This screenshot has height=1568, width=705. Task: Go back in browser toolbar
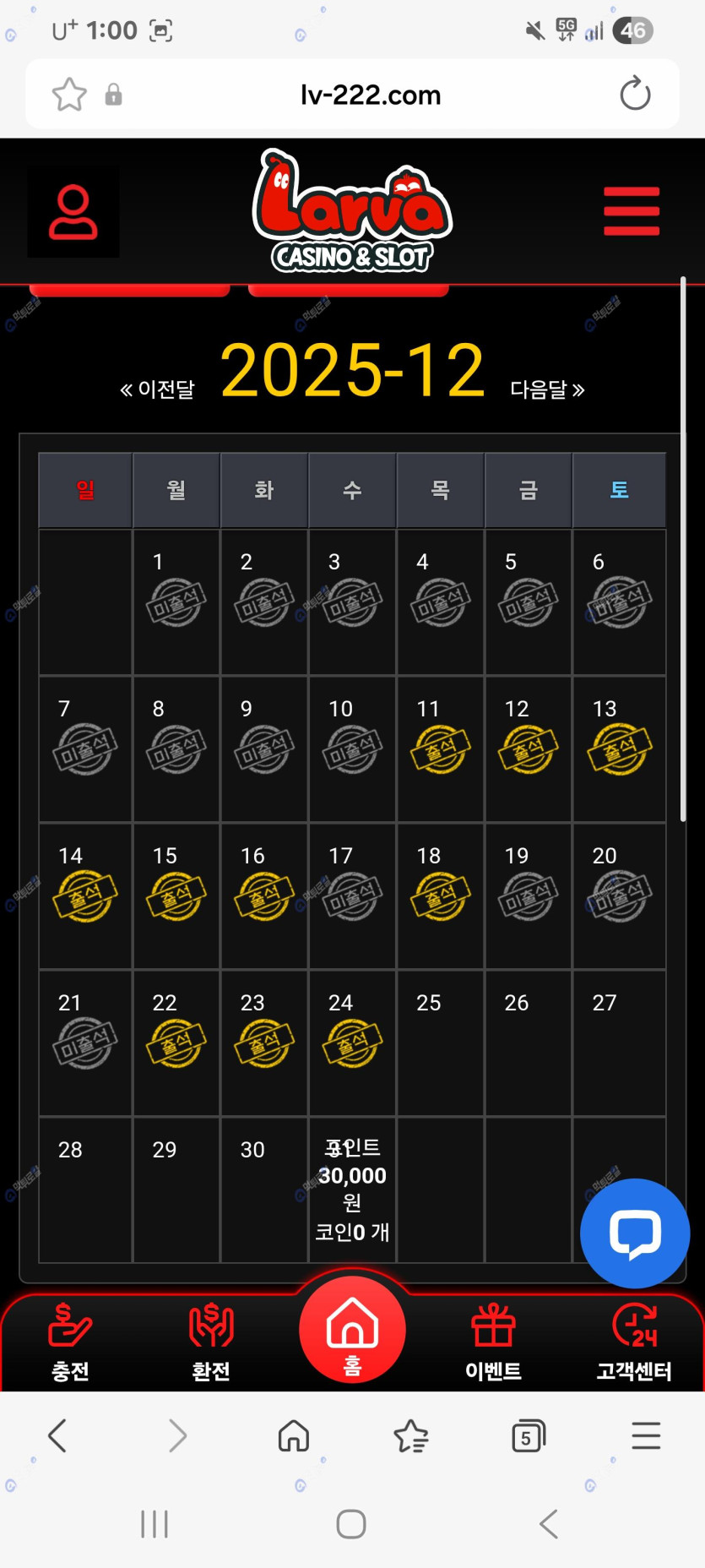click(x=57, y=1435)
